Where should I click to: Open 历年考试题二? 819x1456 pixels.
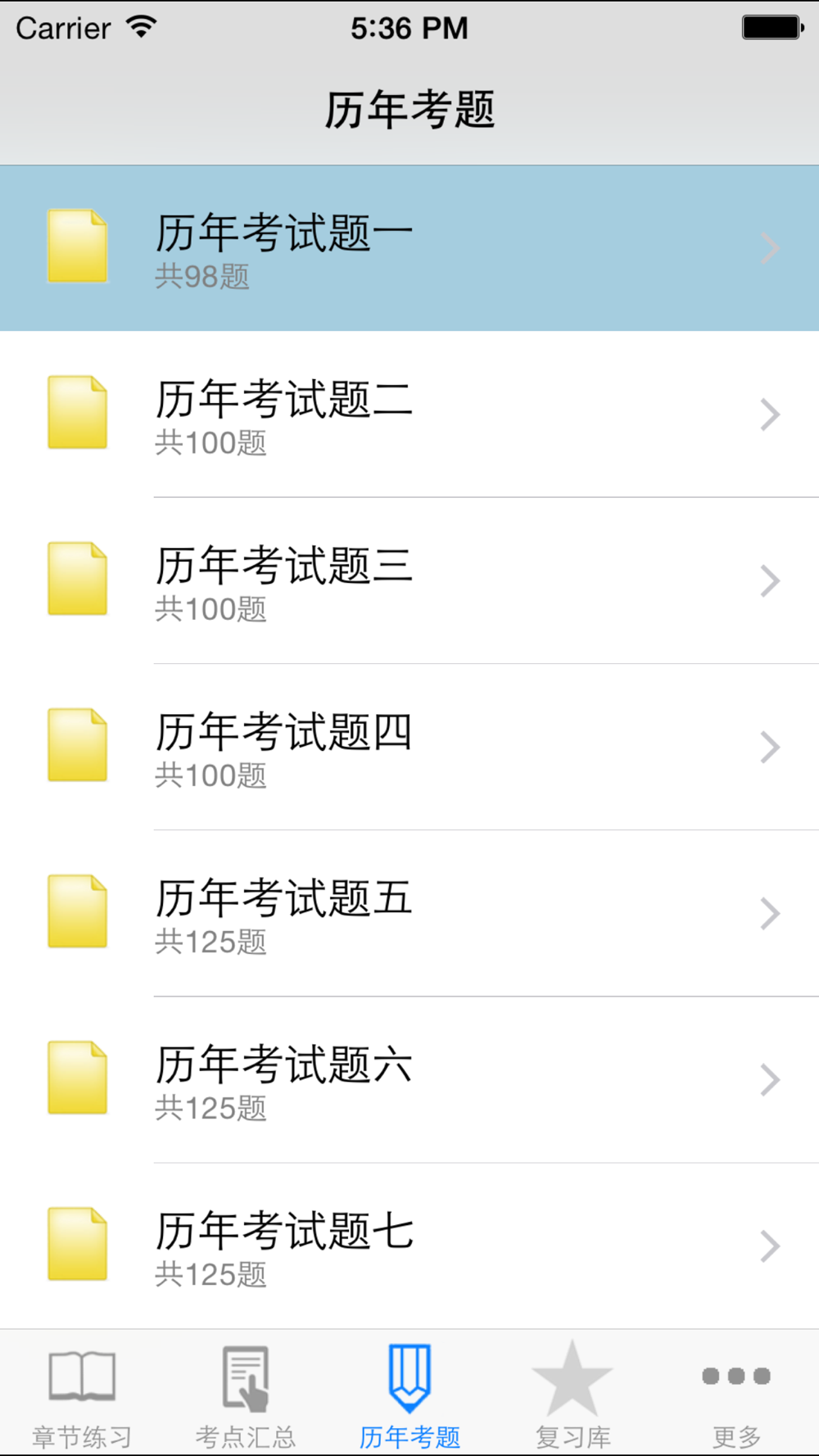(x=409, y=414)
